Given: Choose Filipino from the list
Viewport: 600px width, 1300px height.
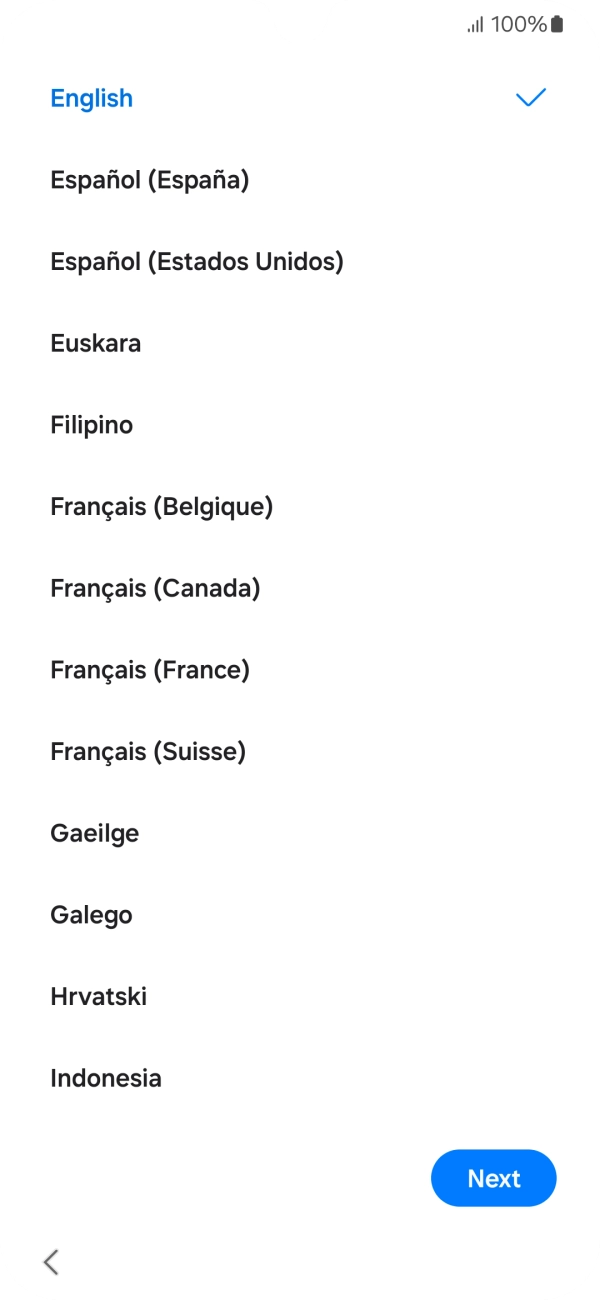Looking at the screenshot, I should point(300,425).
